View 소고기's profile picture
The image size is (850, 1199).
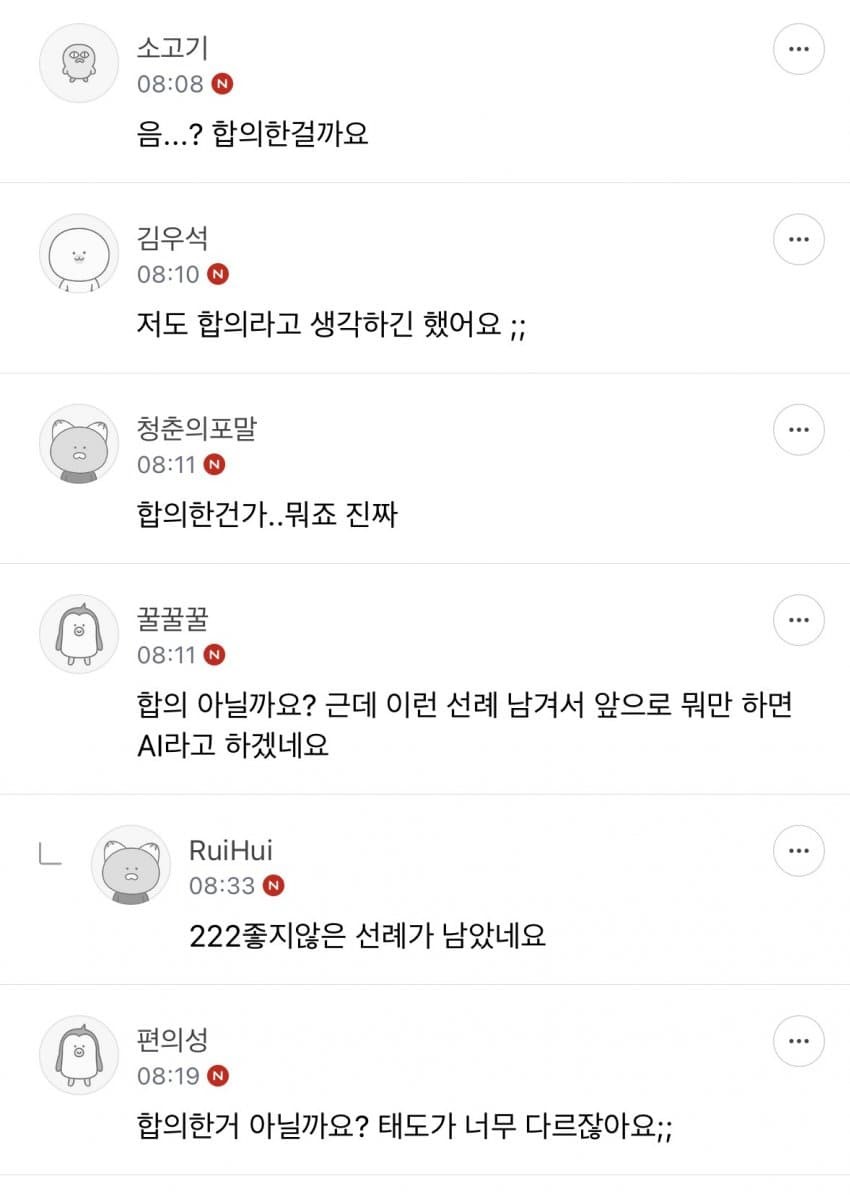click(x=79, y=63)
